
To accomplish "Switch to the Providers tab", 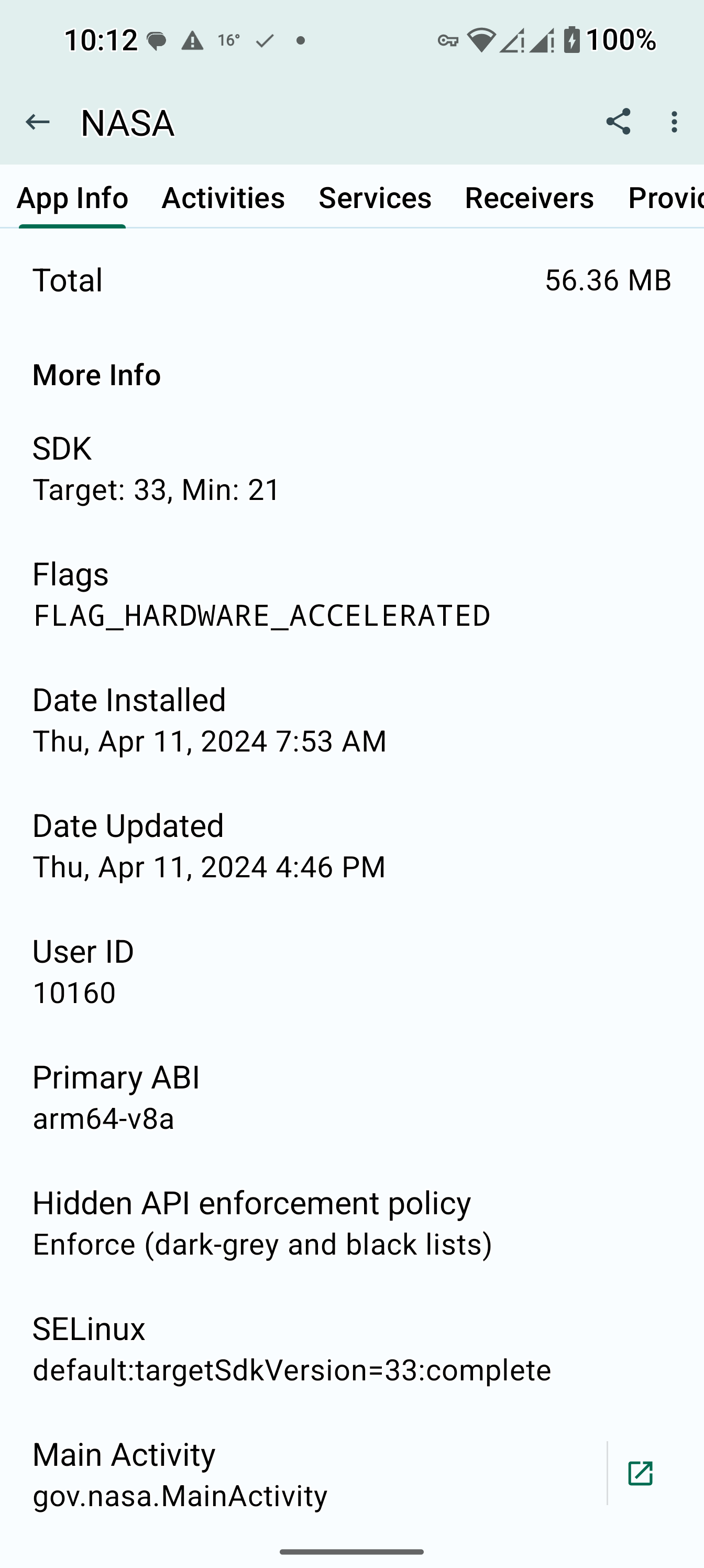I will [664, 198].
